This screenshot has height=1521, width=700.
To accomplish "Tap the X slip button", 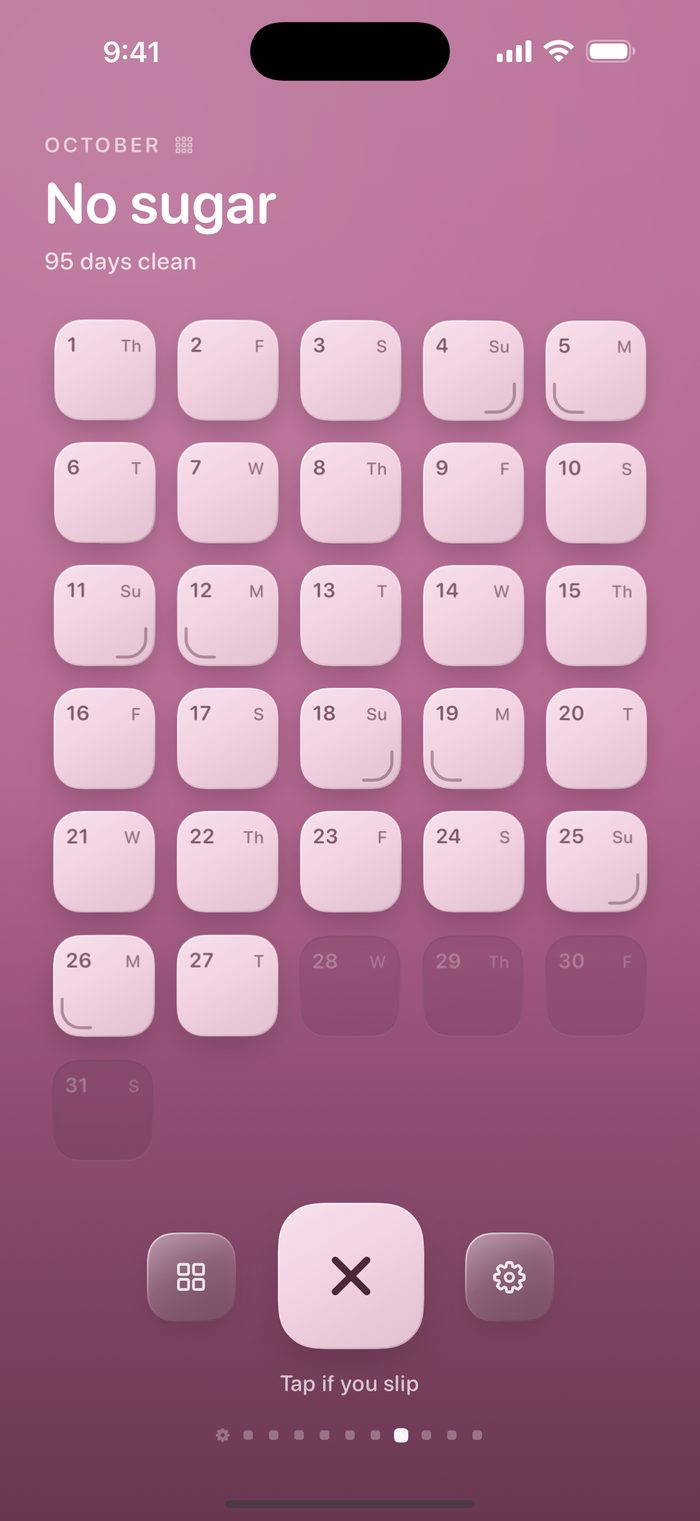I will tap(351, 1276).
